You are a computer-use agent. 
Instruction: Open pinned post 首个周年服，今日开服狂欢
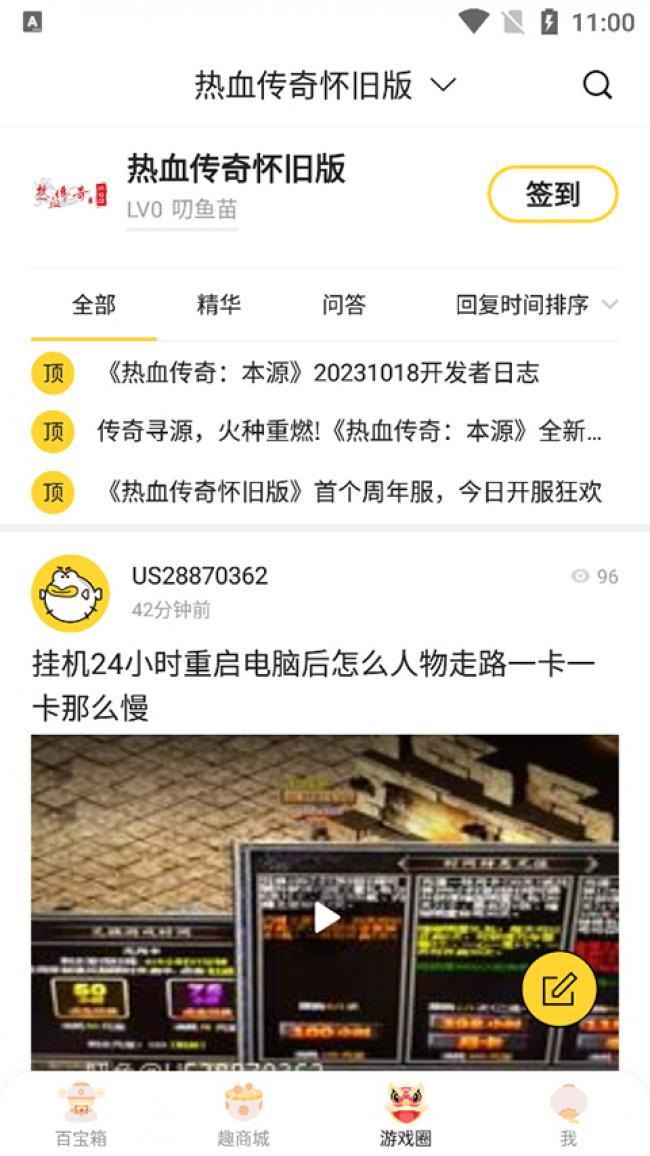click(353, 492)
